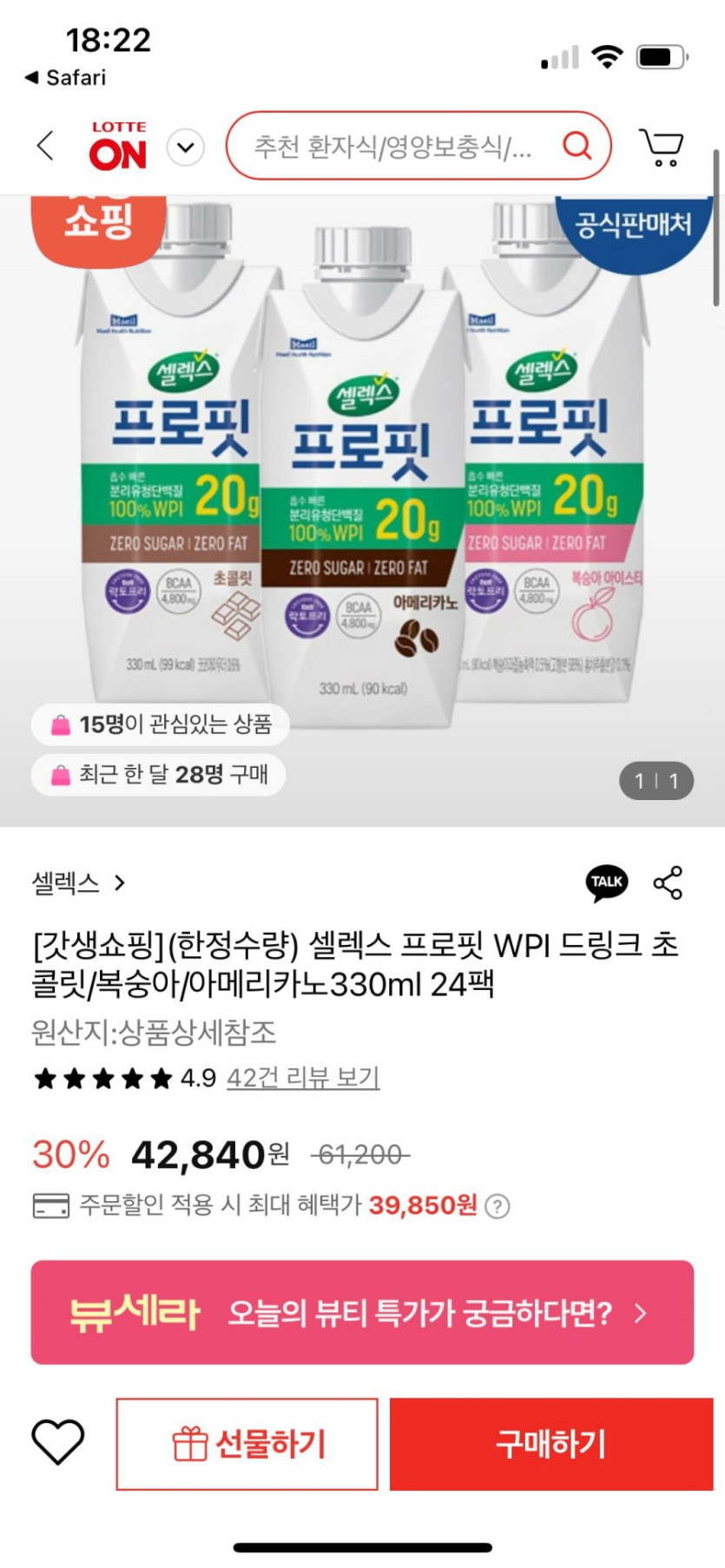View the 42건 리뷰 보기 link
This screenshot has width=725, height=1568.
[303, 1078]
